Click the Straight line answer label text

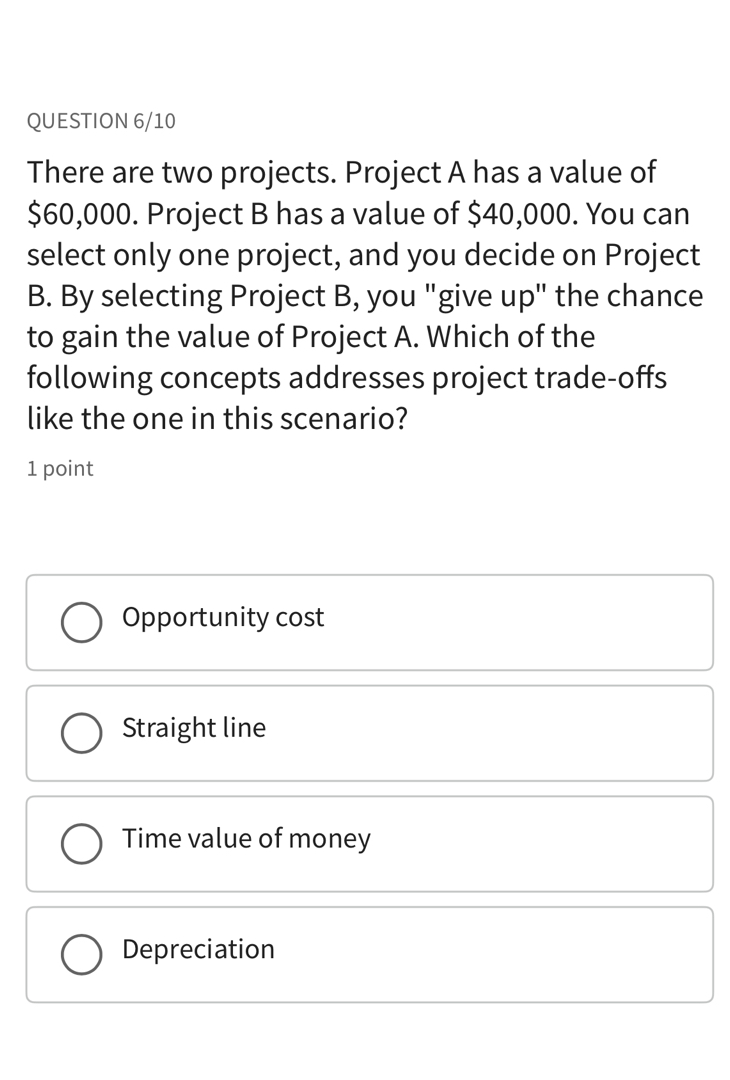coord(194,729)
